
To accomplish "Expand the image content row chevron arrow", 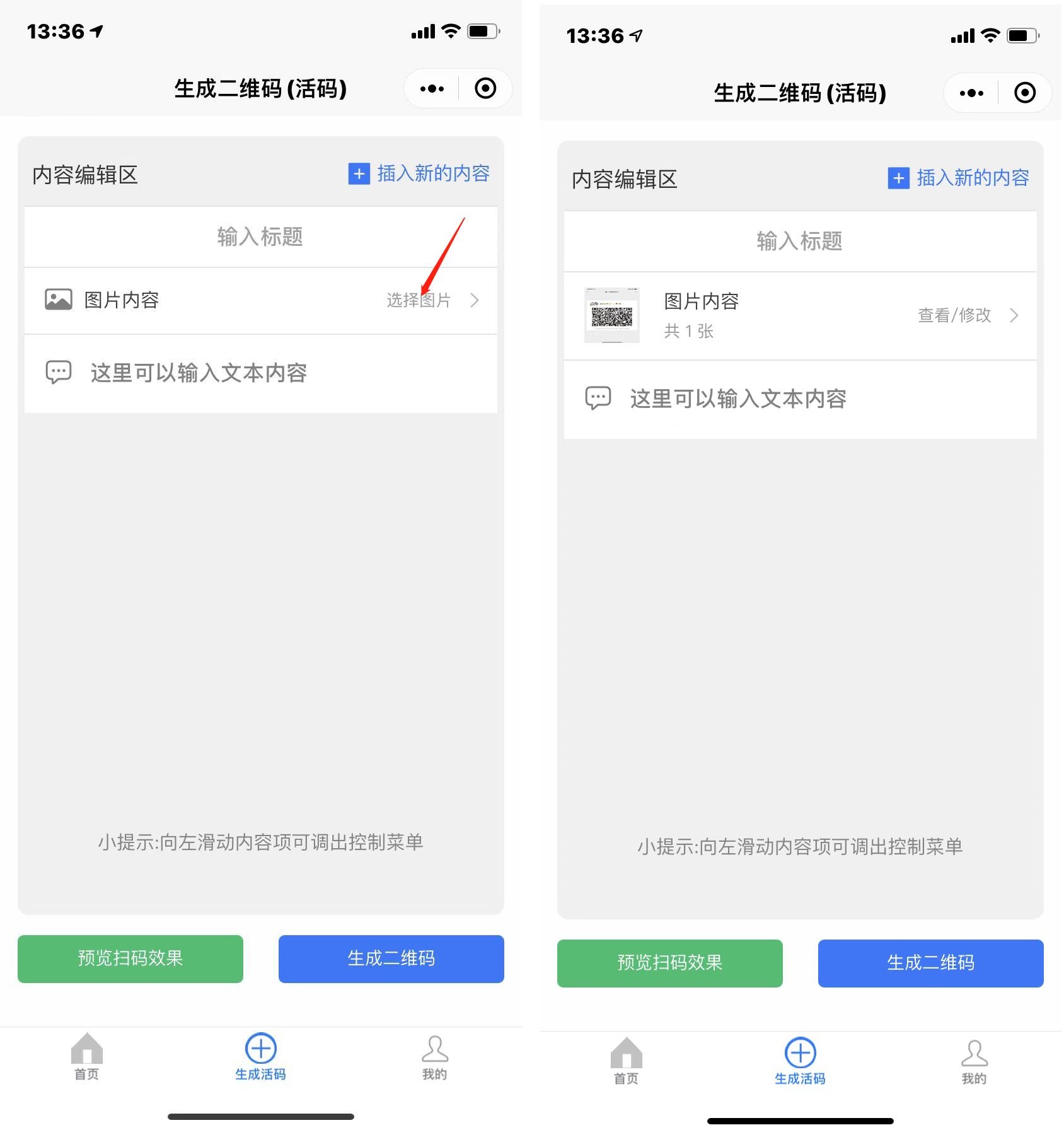I will (x=1015, y=315).
